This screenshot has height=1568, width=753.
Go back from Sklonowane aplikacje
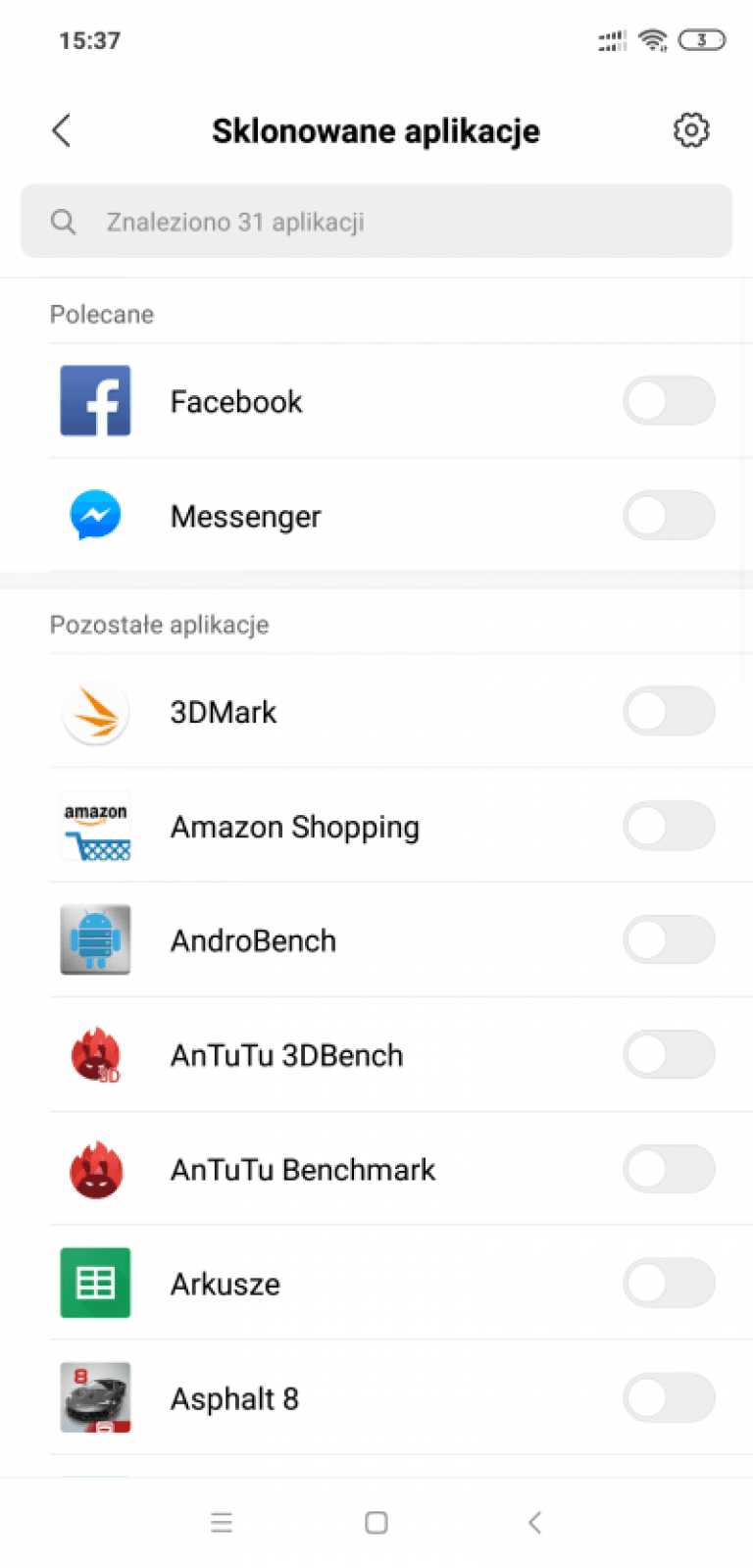62,130
